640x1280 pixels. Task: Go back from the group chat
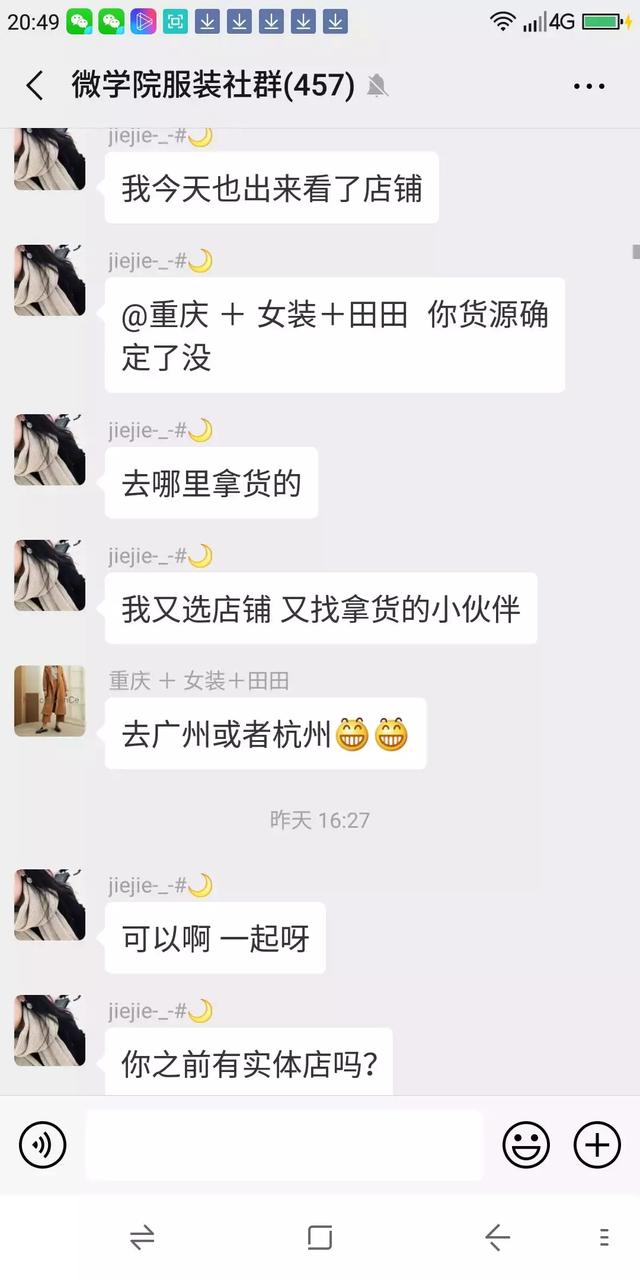click(35, 86)
